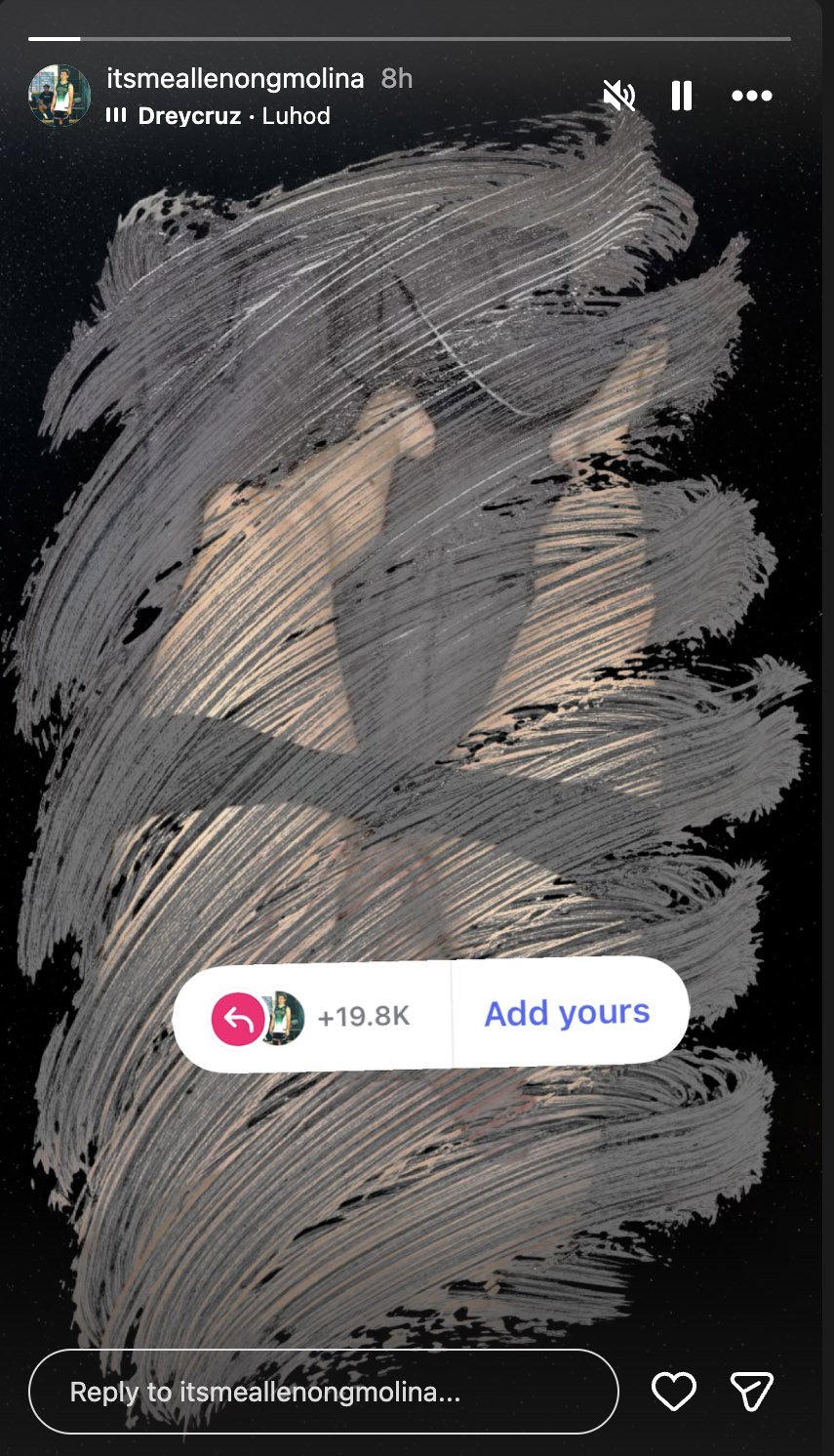834x1456 pixels.
Task: Open itsmeallenongmolina's profile picture
Action: [x=60, y=96]
